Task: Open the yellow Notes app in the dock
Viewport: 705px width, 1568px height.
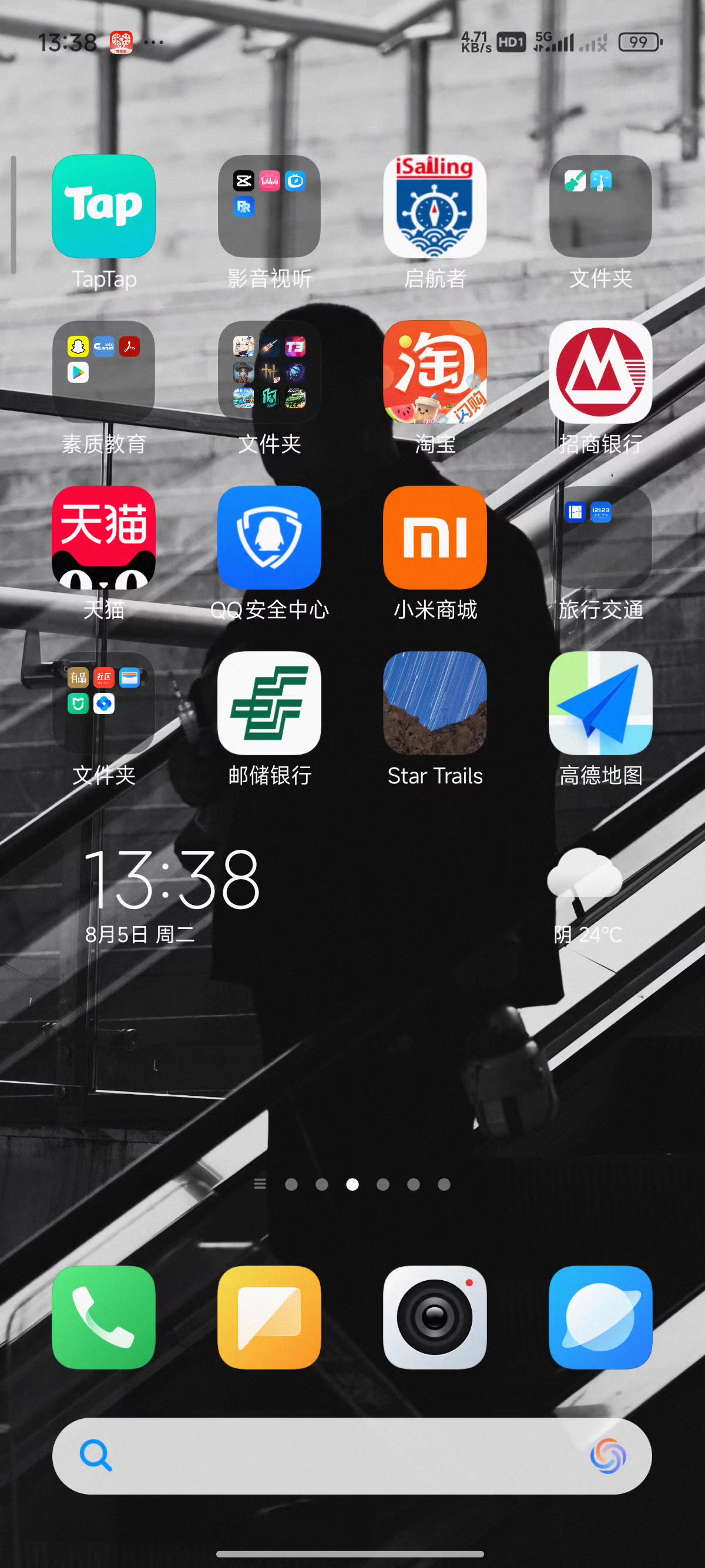Action: click(269, 1317)
